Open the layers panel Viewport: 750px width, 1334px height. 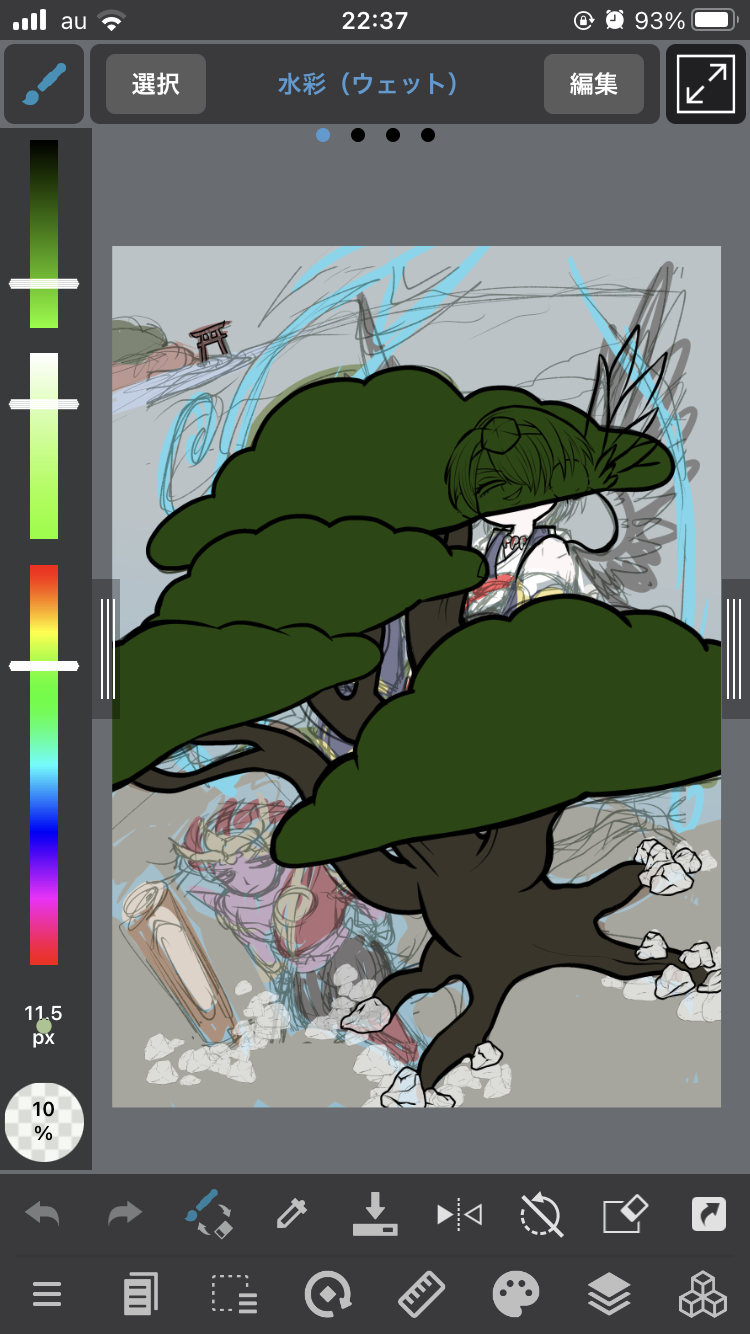(609, 1296)
